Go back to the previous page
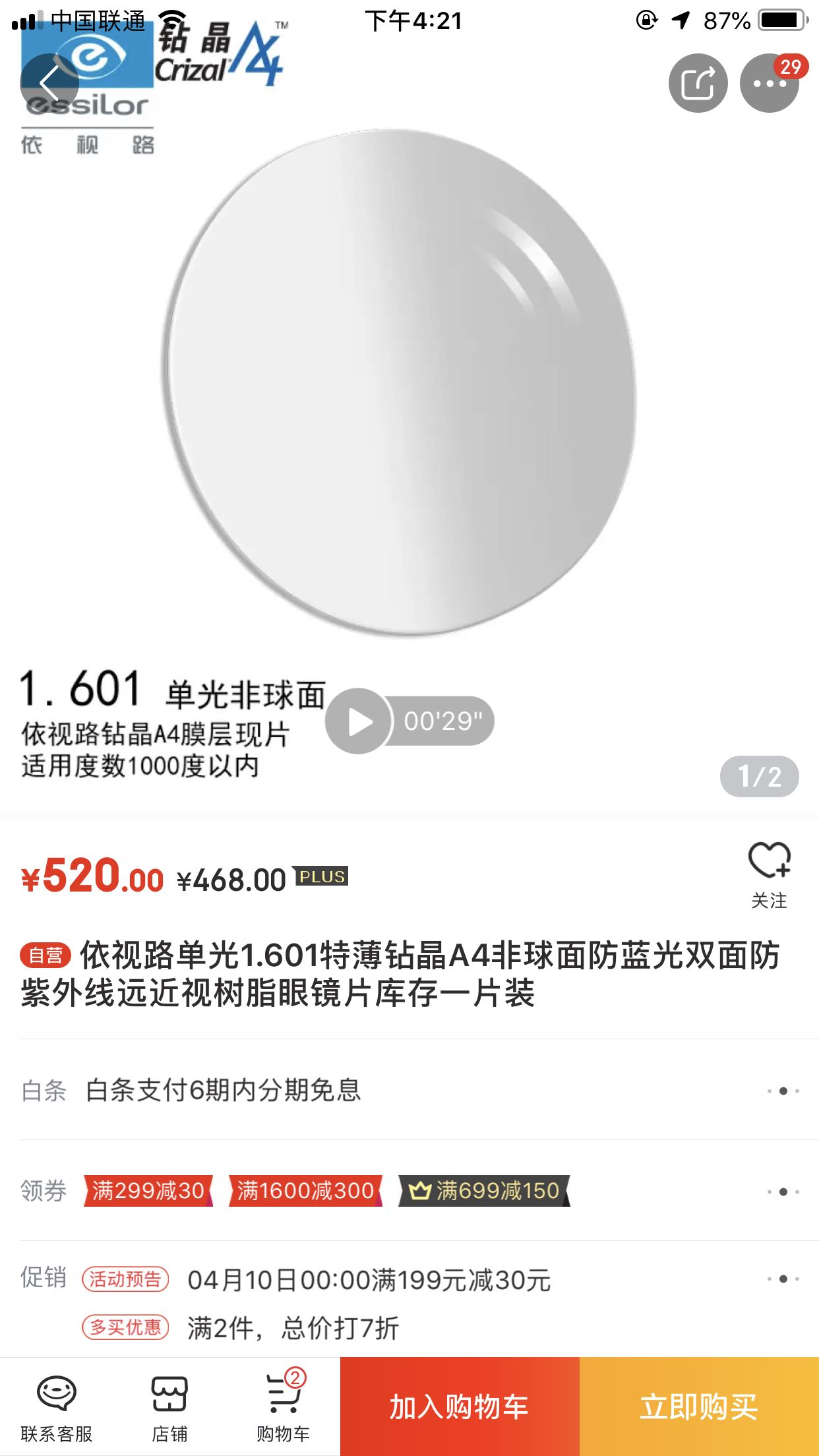 (49, 83)
